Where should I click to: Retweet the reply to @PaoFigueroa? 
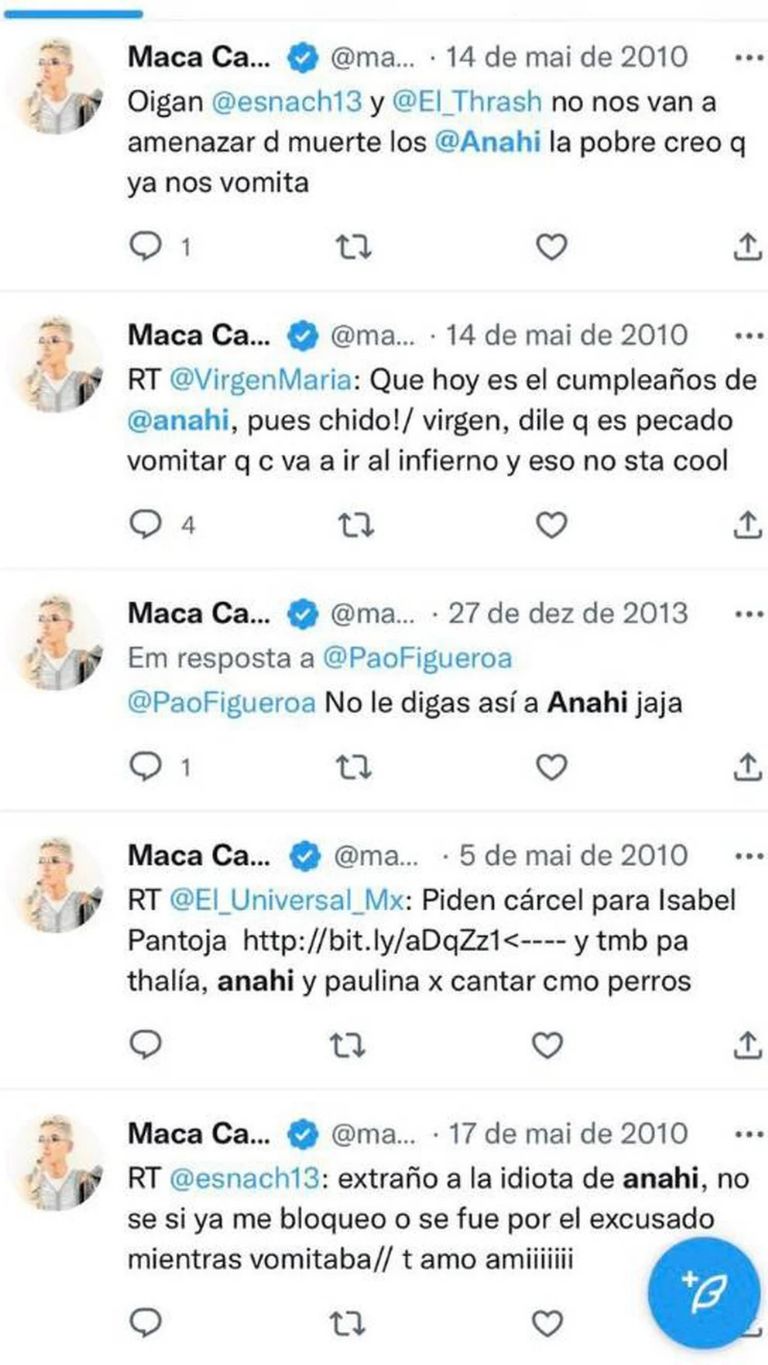[x=348, y=766]
